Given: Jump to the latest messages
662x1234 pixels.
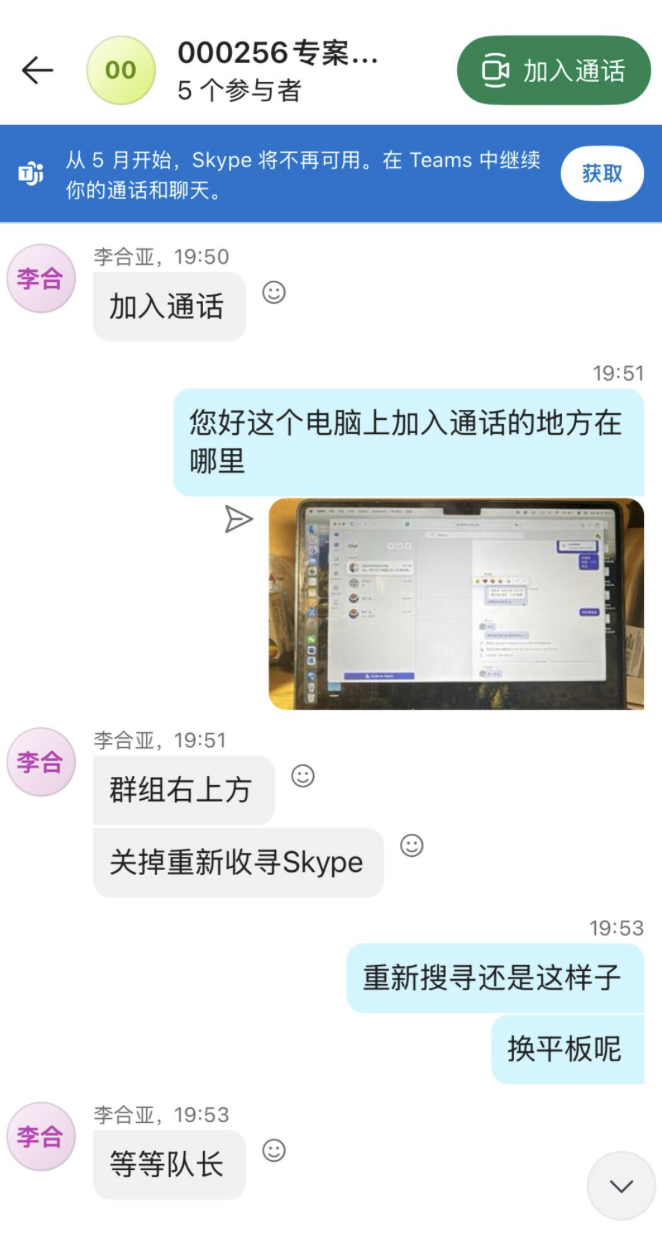Looking at the screenshot, I should pos(621,1186).
